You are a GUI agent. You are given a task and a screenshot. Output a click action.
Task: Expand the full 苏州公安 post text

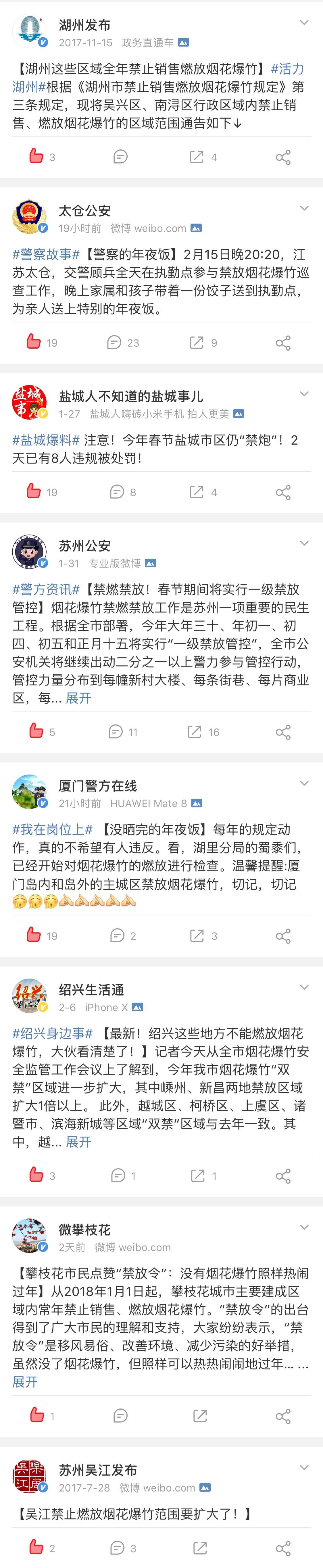pyautogui.click(x=78, y=697)
